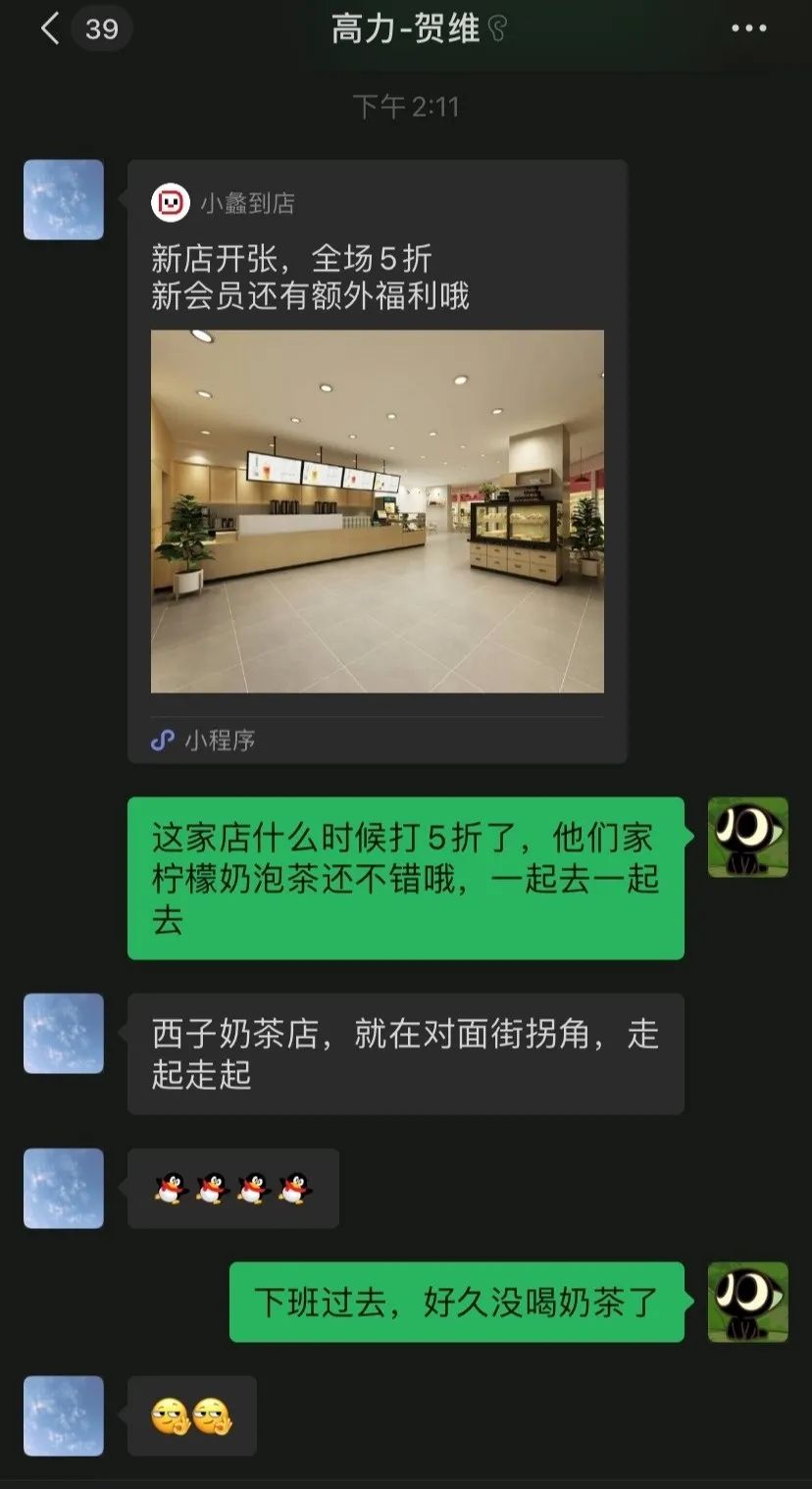Open my avatar beside 下班过去 message
Screen dimensions: 812x1489
tap(747, 1302)
